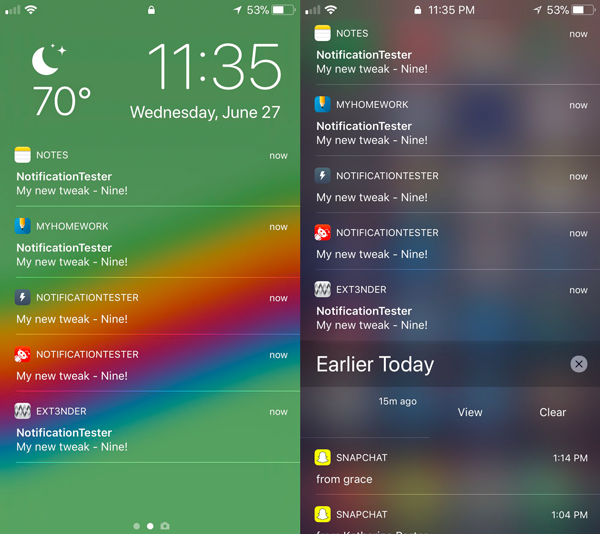Open the camera page indicator on lock screen
Viewport: 600px width, 534px height.
coord(165,526)
